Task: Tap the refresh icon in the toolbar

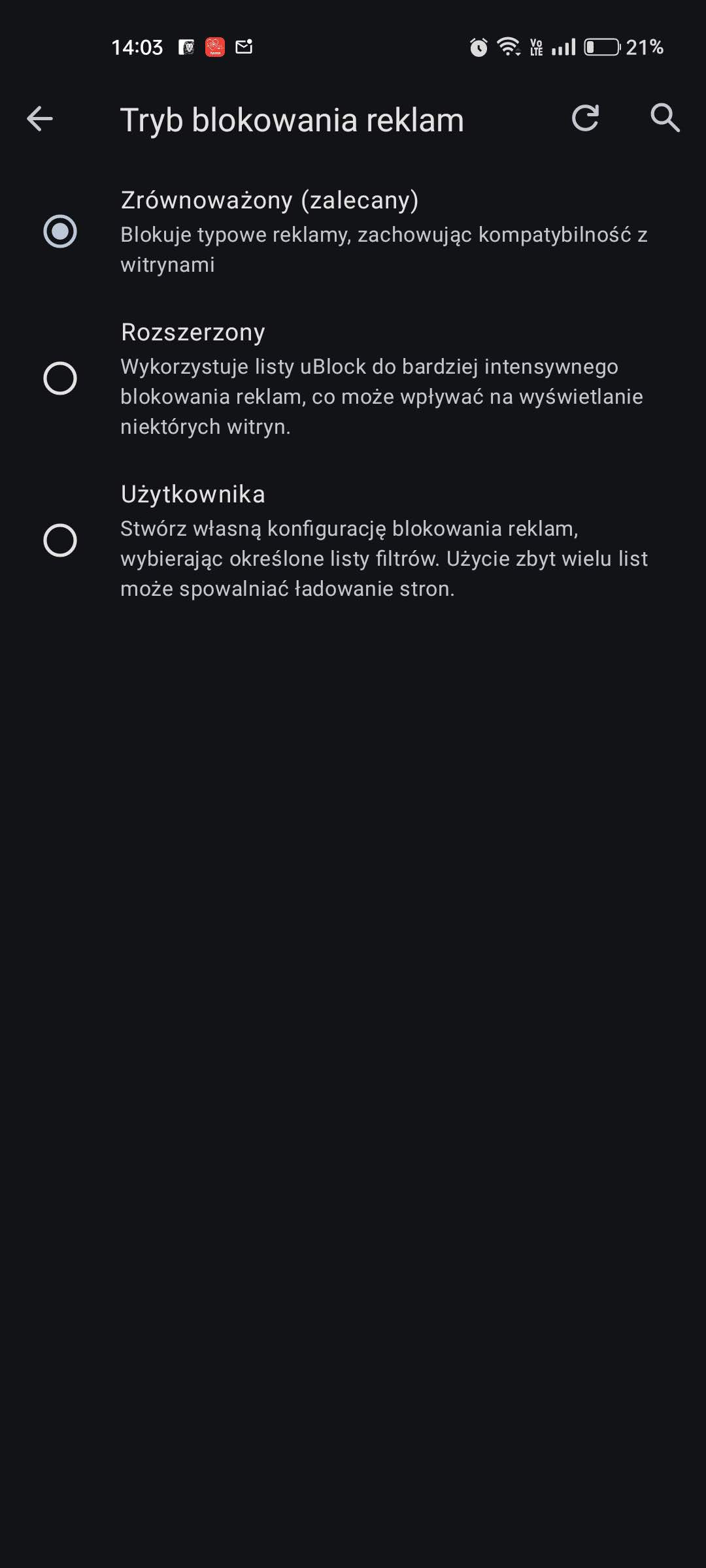Action: tap(585, 118)
